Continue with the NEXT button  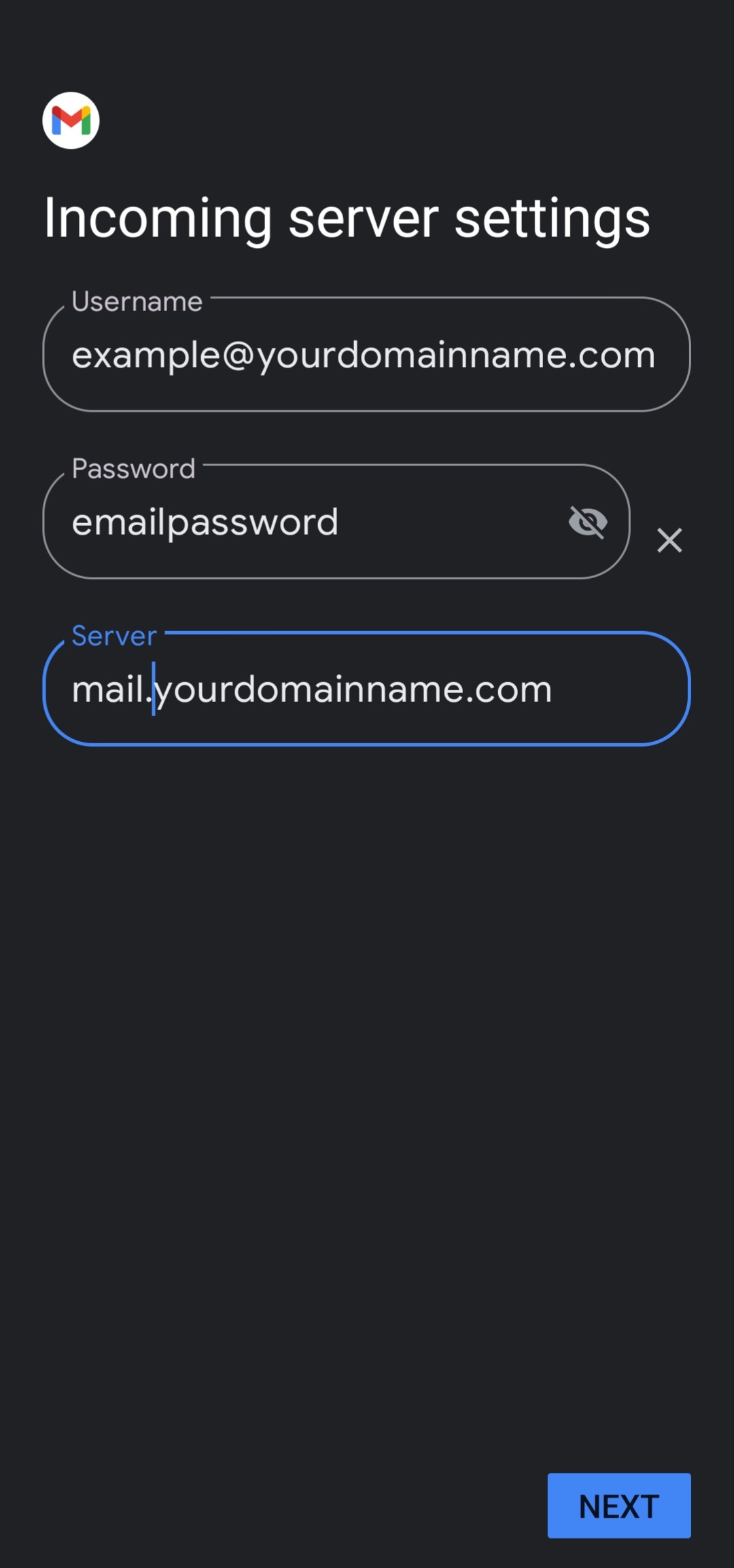619,1505
